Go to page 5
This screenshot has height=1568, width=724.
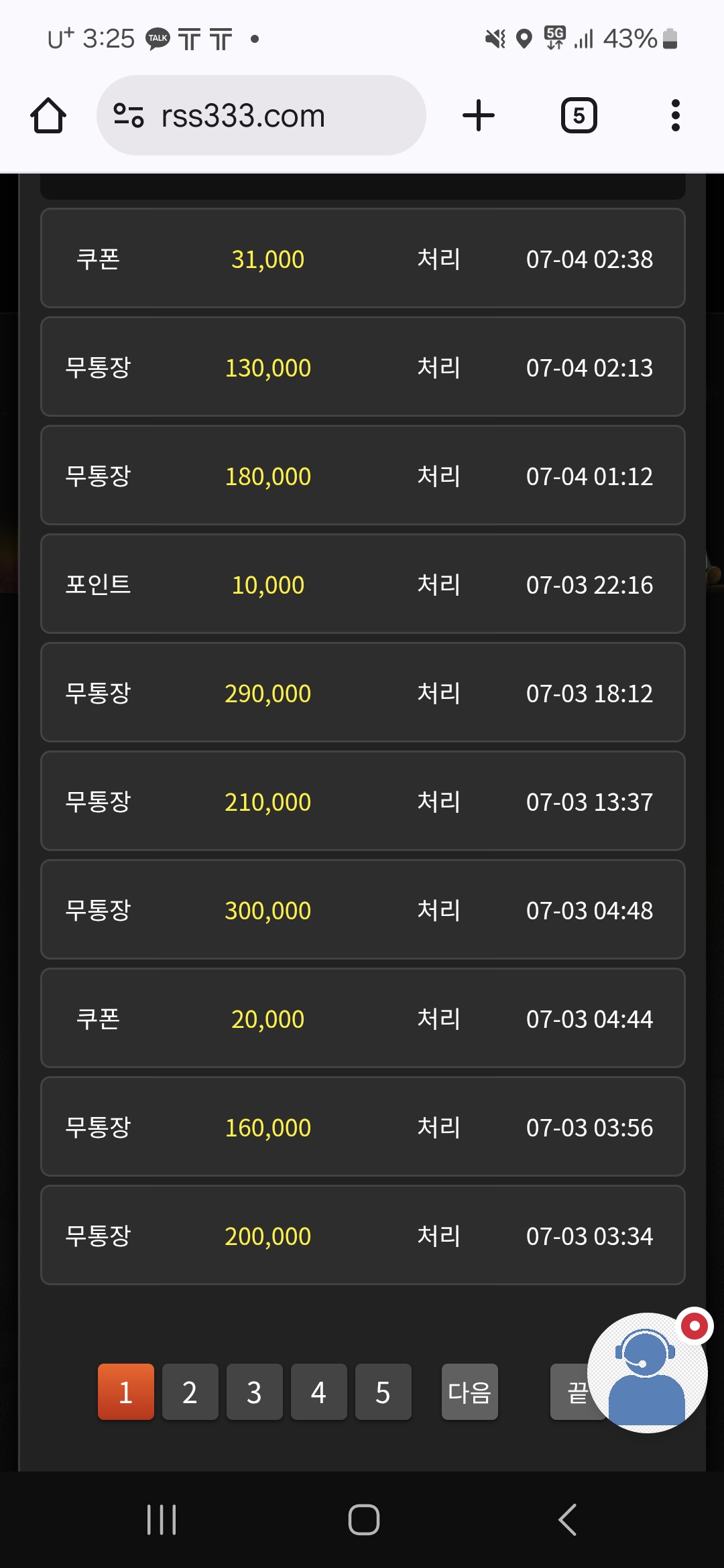(x=383, y=1392)
